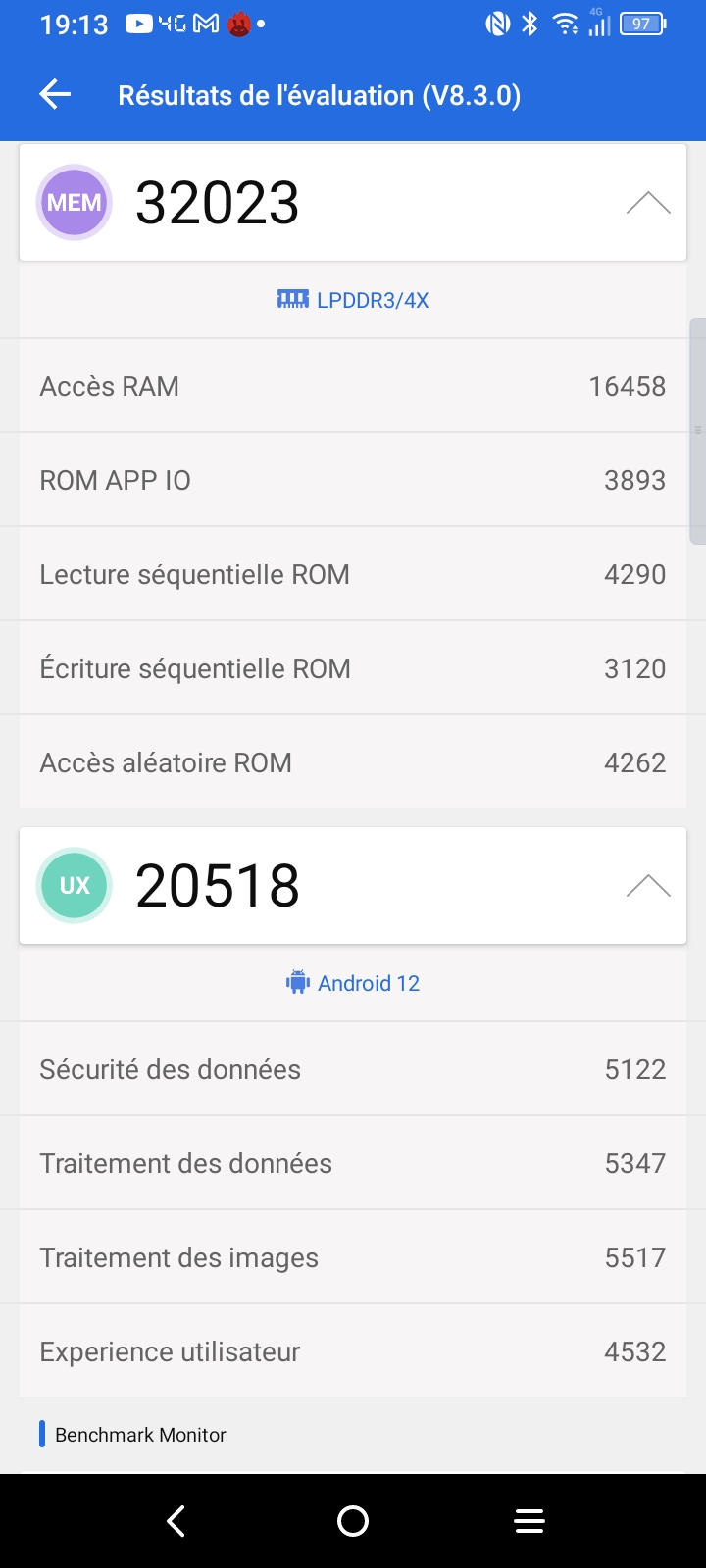
Task: Open recent apps from navigation bar
Action: (529, 1521)
